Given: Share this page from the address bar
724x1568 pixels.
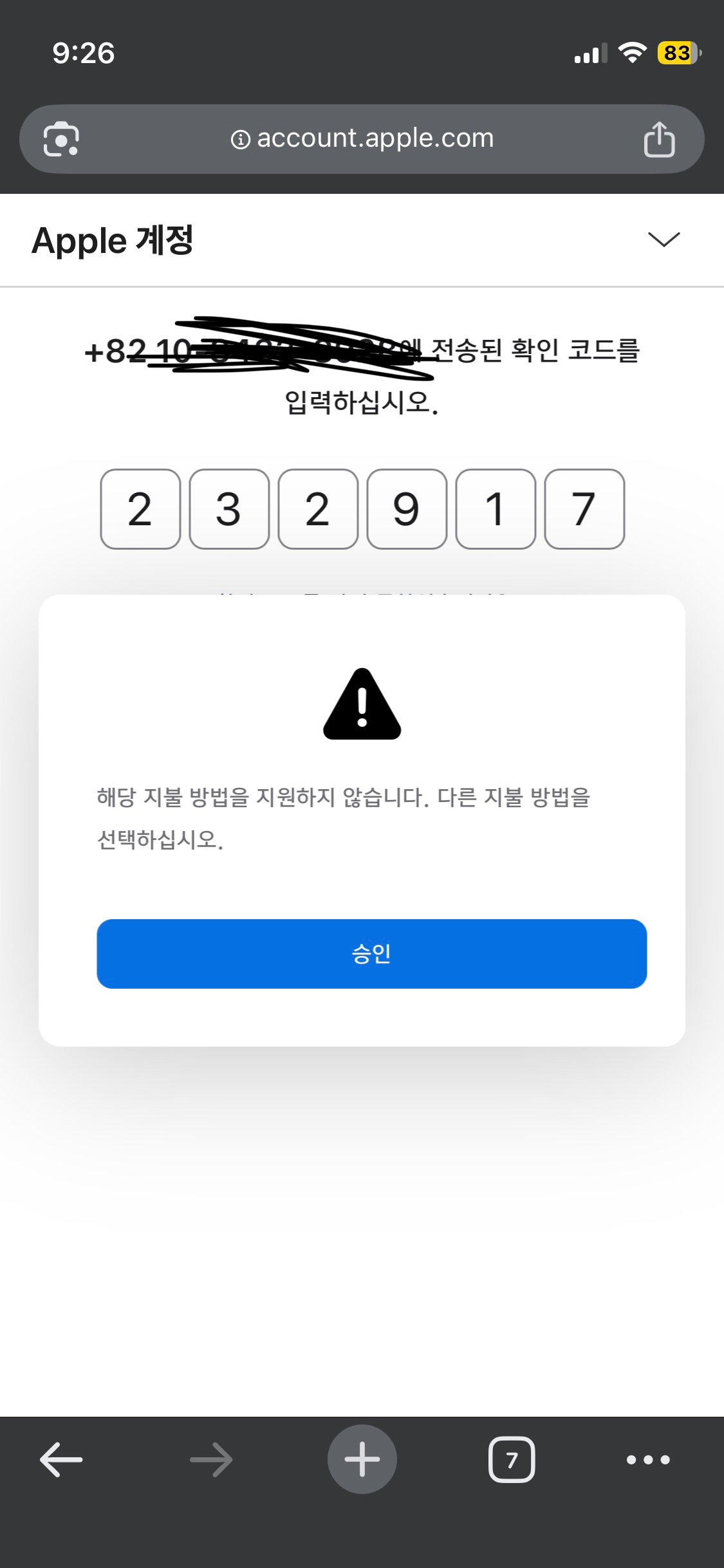Looking at the screenshot, I should (x=659, y=139).
